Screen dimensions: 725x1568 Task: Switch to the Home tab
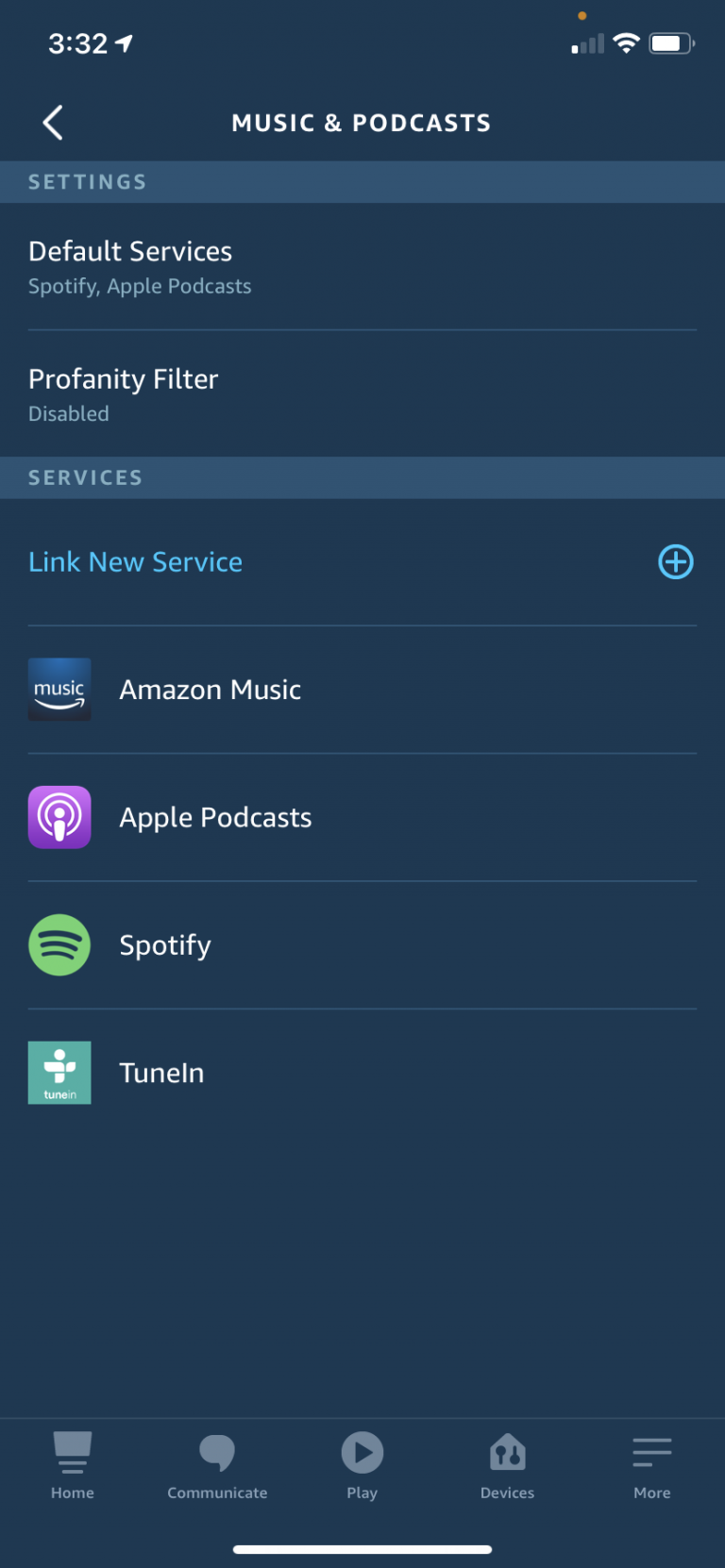[x=73, y=1465]
